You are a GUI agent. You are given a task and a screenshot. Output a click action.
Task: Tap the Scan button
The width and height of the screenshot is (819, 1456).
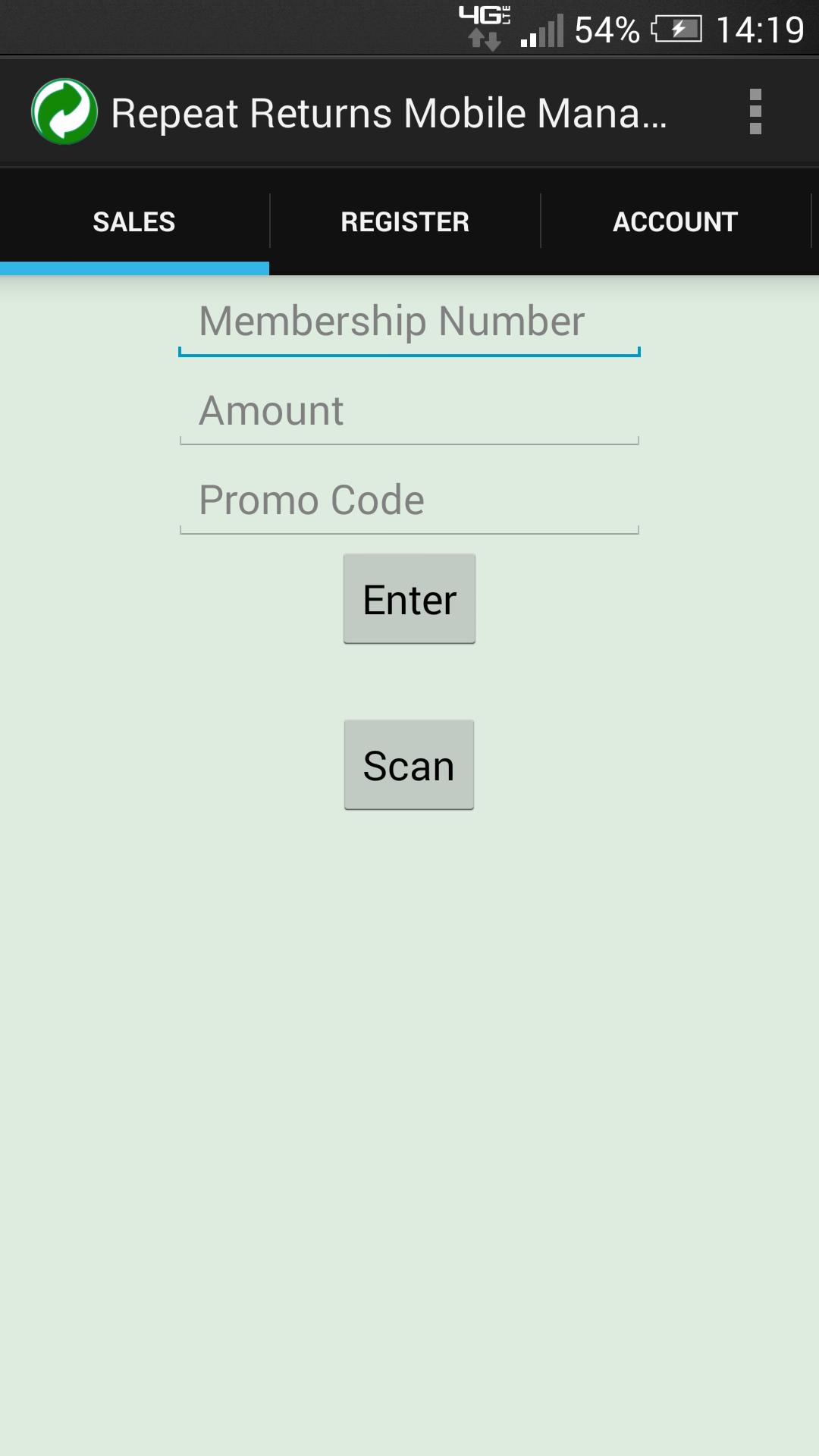tap(409, 764)
